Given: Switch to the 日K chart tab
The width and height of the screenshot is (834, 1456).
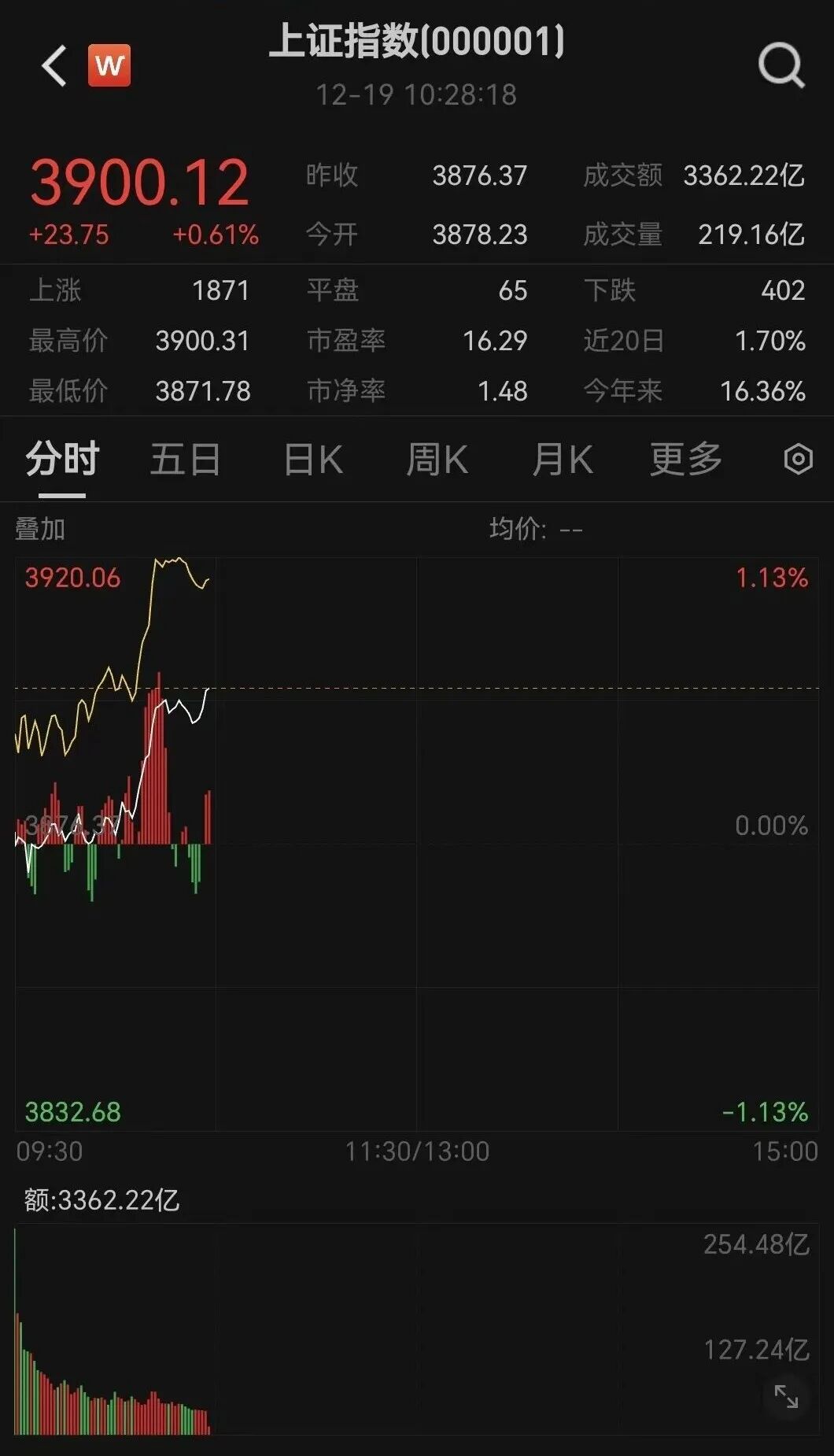Looking at the screenshot, I should 313,460.
